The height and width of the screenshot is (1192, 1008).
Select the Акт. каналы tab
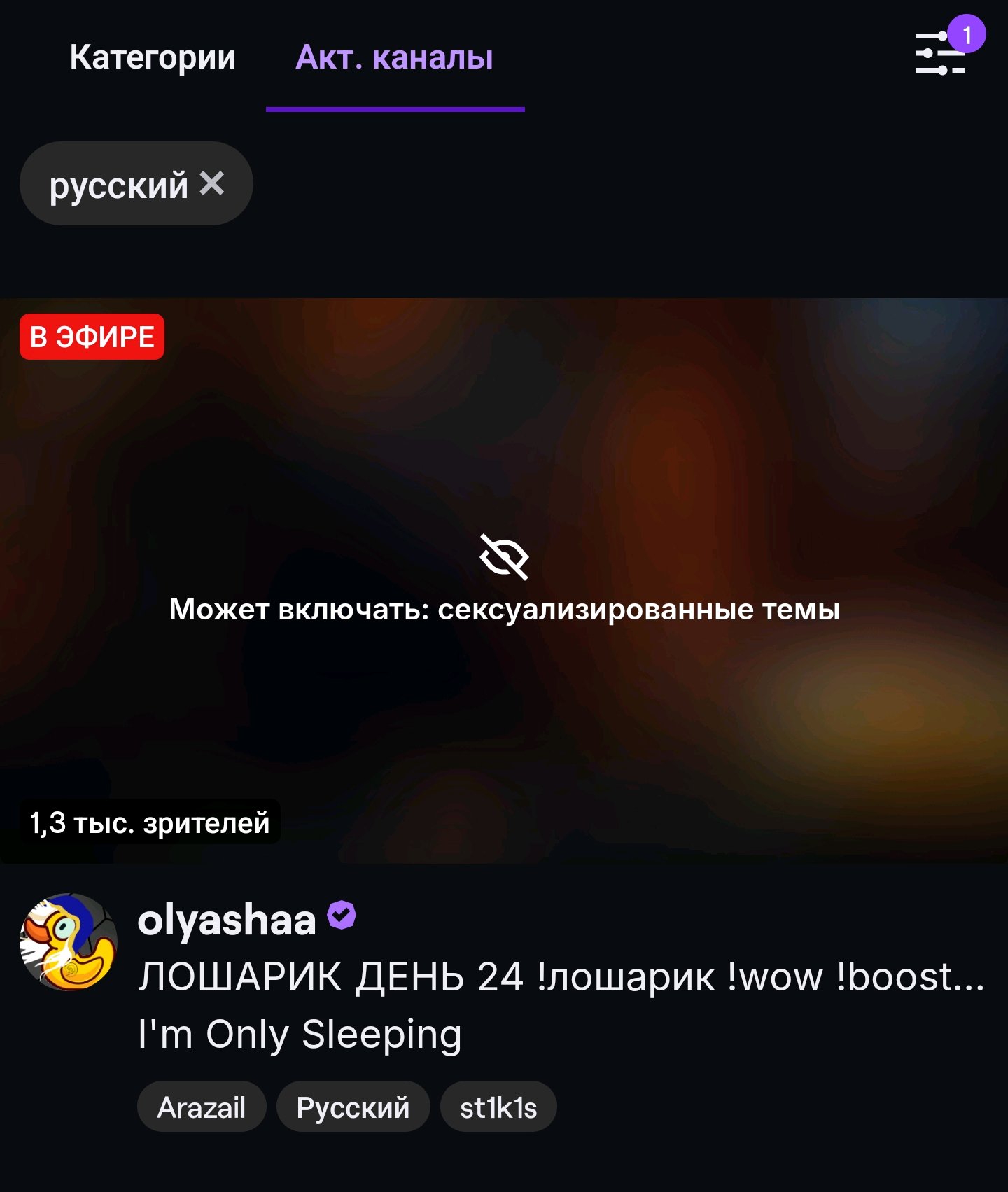(394, 57)
